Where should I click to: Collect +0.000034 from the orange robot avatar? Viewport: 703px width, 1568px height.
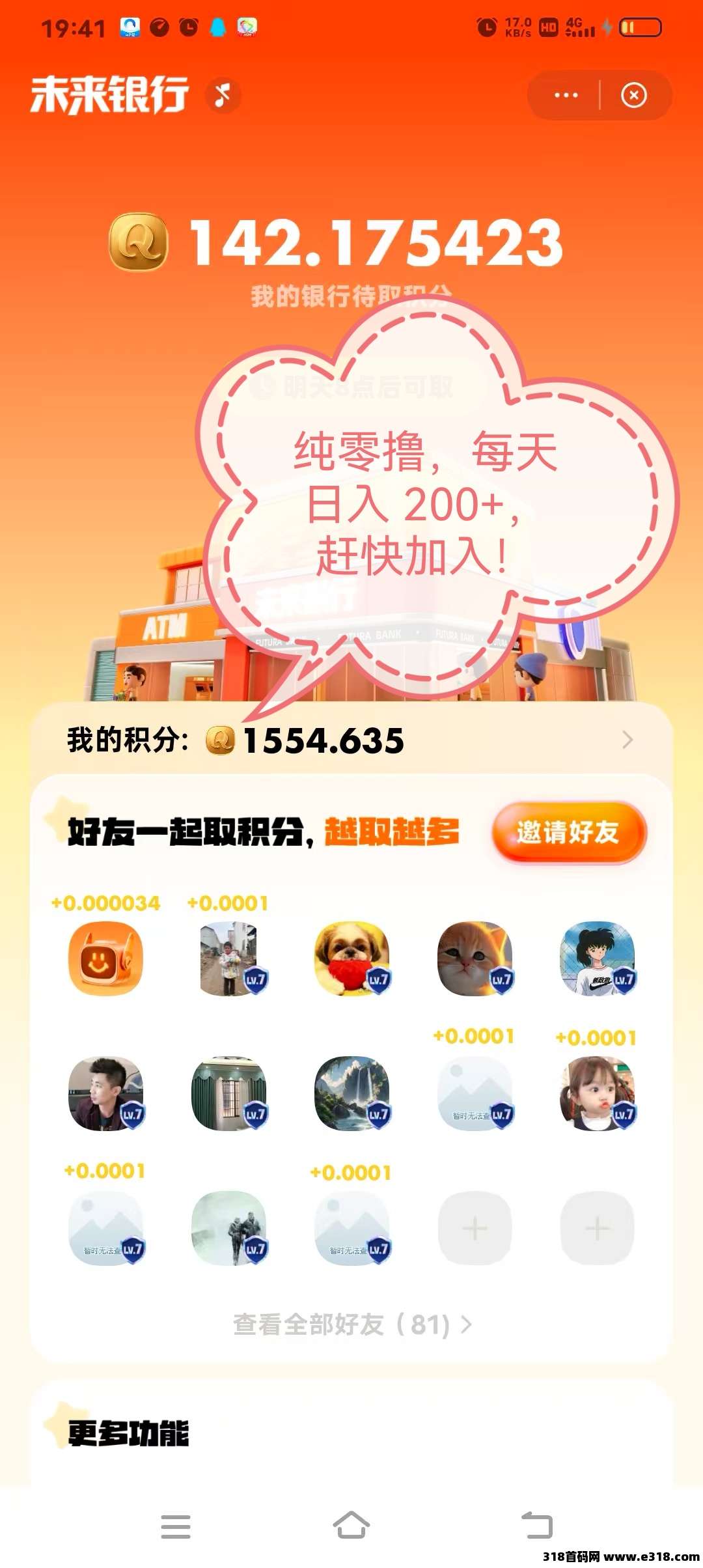105,959
